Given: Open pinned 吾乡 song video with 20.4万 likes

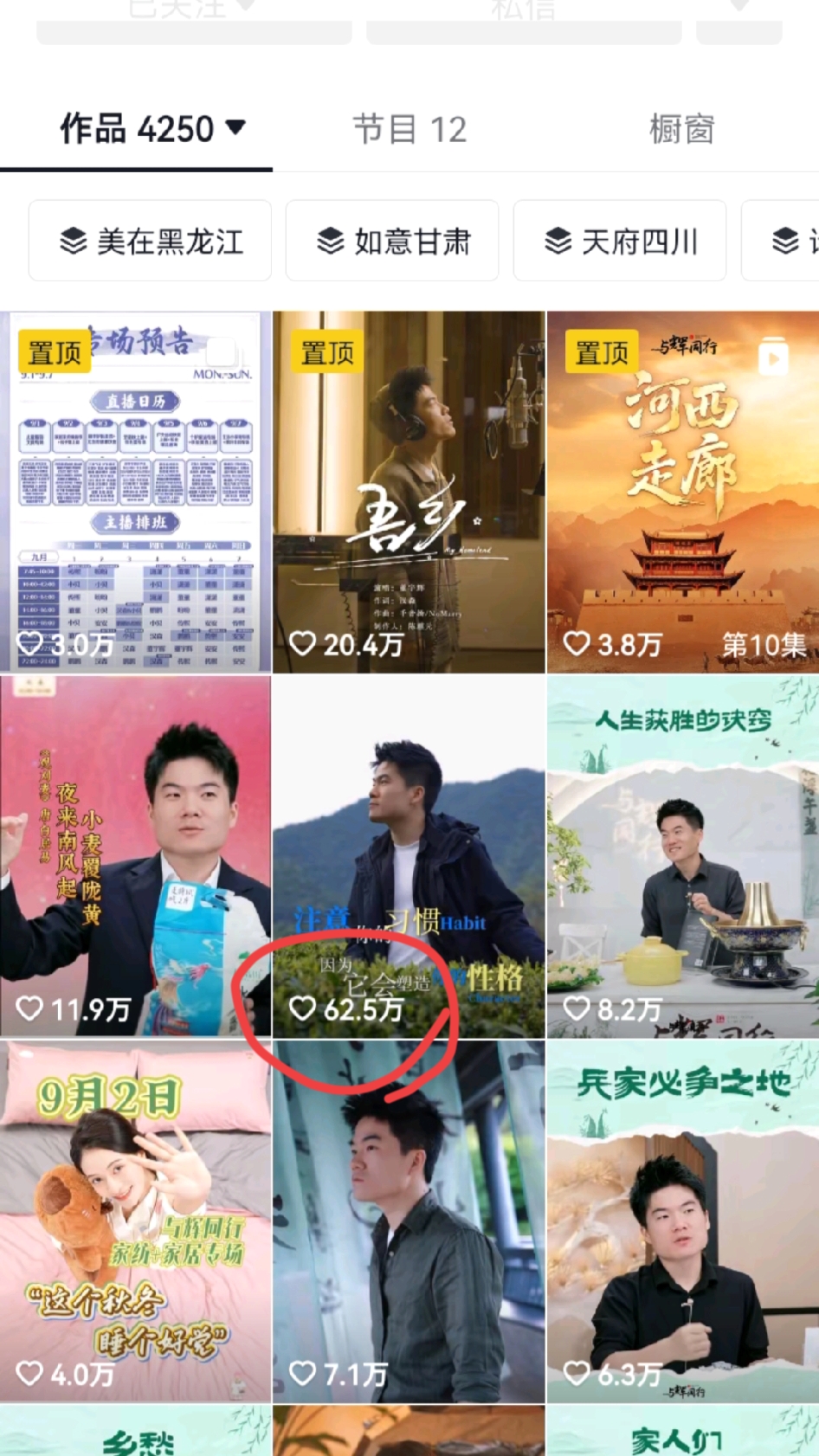Looking at the screenshot, I should click(409, 493).
